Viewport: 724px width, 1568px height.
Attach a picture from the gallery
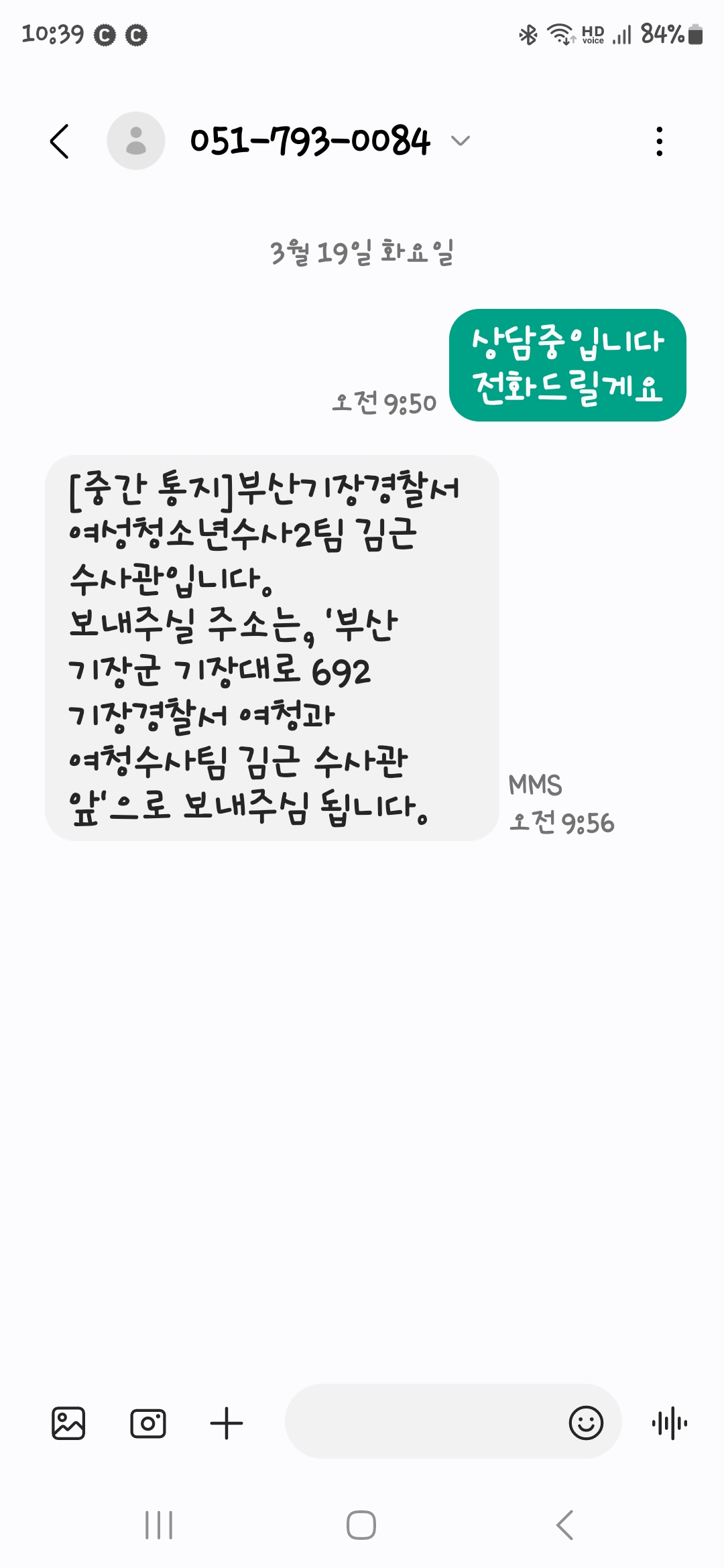[x=68, y=1423]
